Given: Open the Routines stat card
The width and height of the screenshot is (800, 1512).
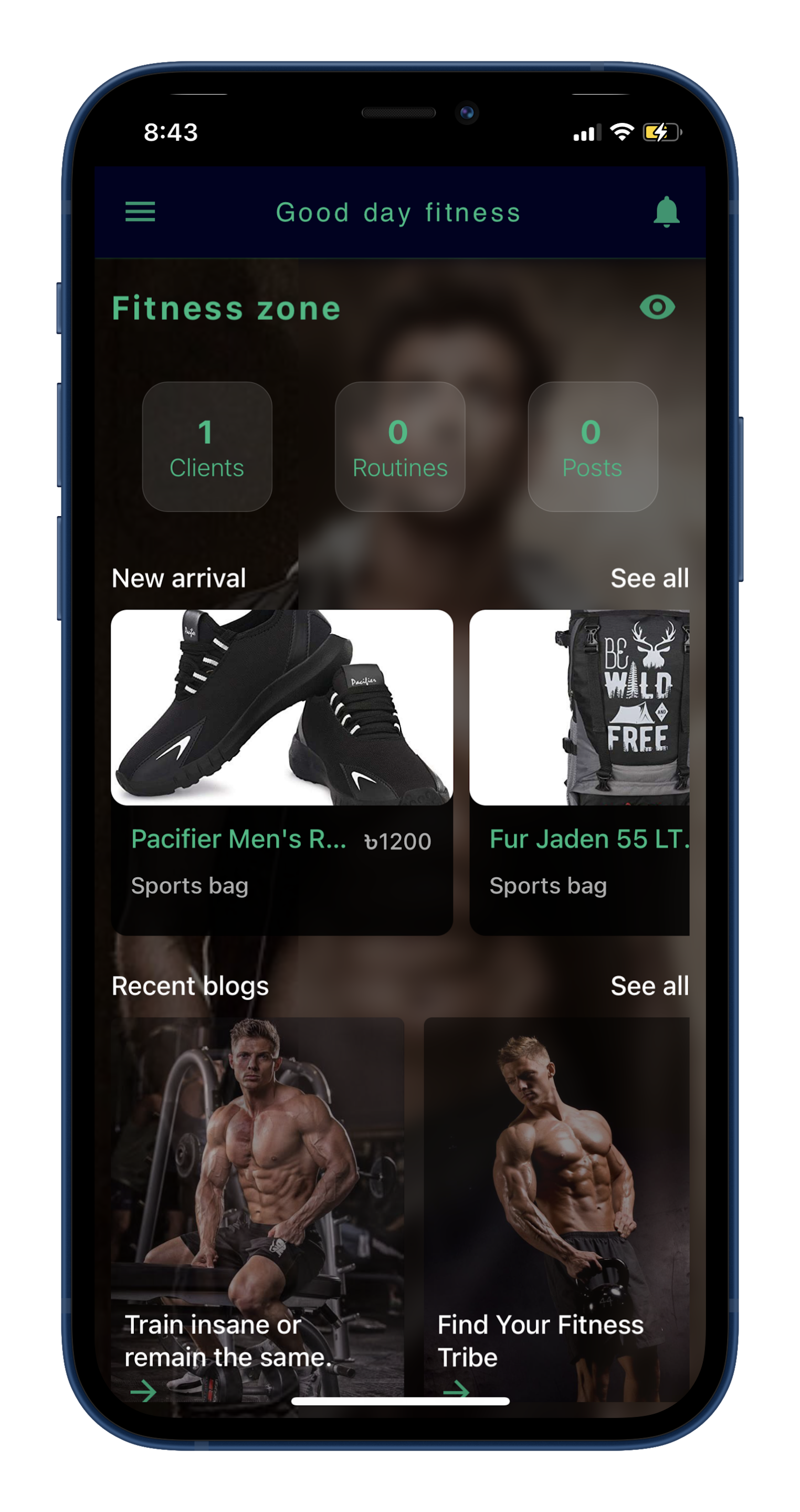Looking at the screenshot, I should (399, 447).
